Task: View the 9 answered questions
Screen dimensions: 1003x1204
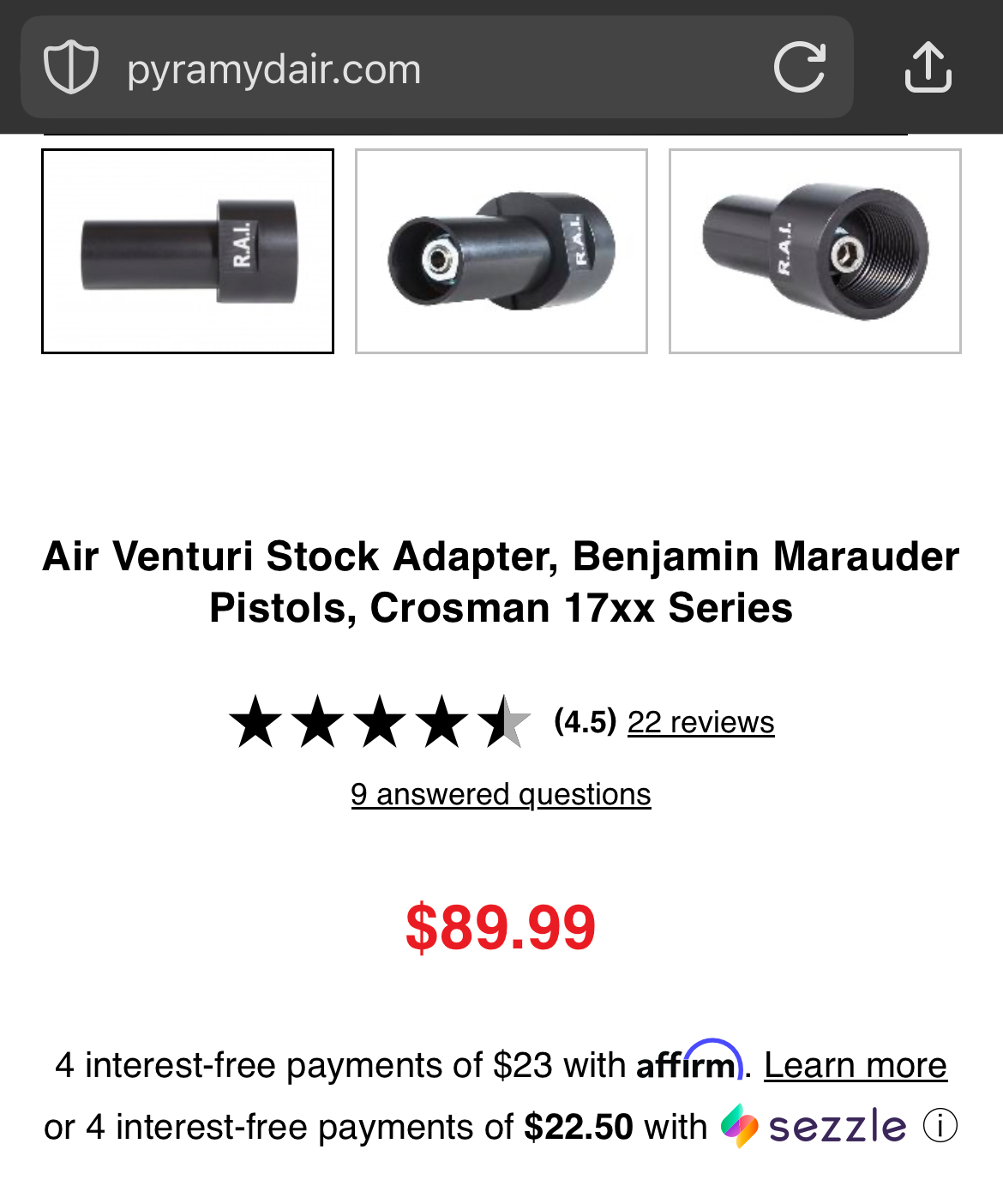Action: click(x=501, y=794)
